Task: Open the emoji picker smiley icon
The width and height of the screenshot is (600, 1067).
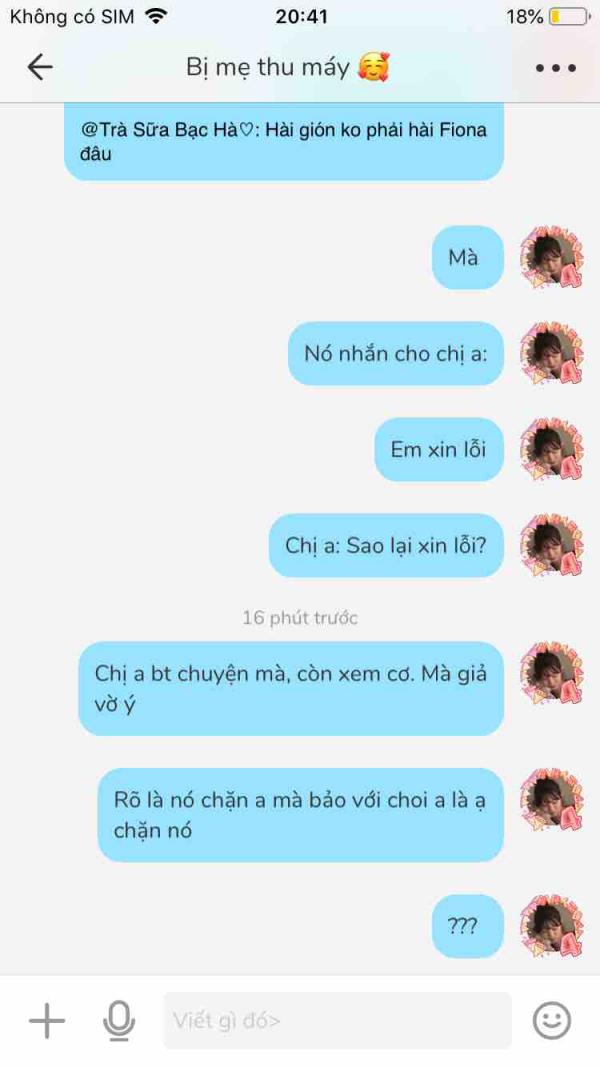Action: 552,1021
